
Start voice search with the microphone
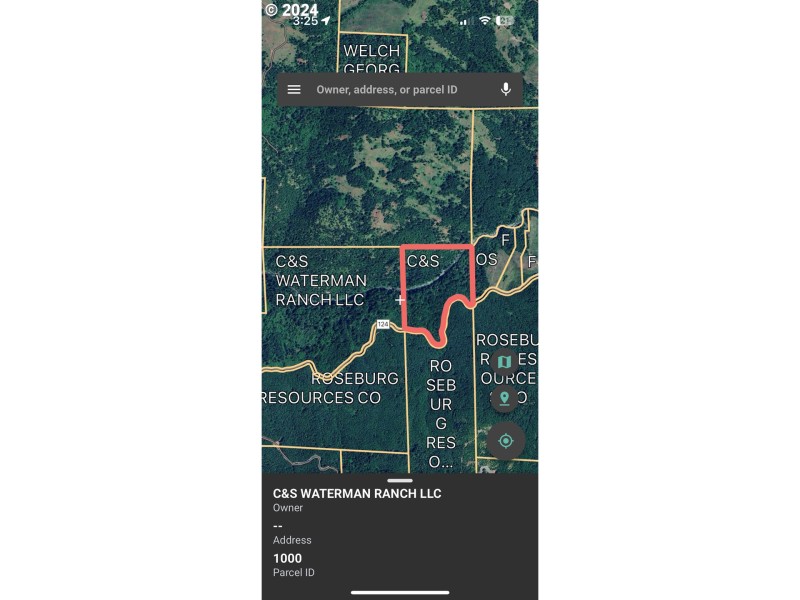(x=506, y=90)
